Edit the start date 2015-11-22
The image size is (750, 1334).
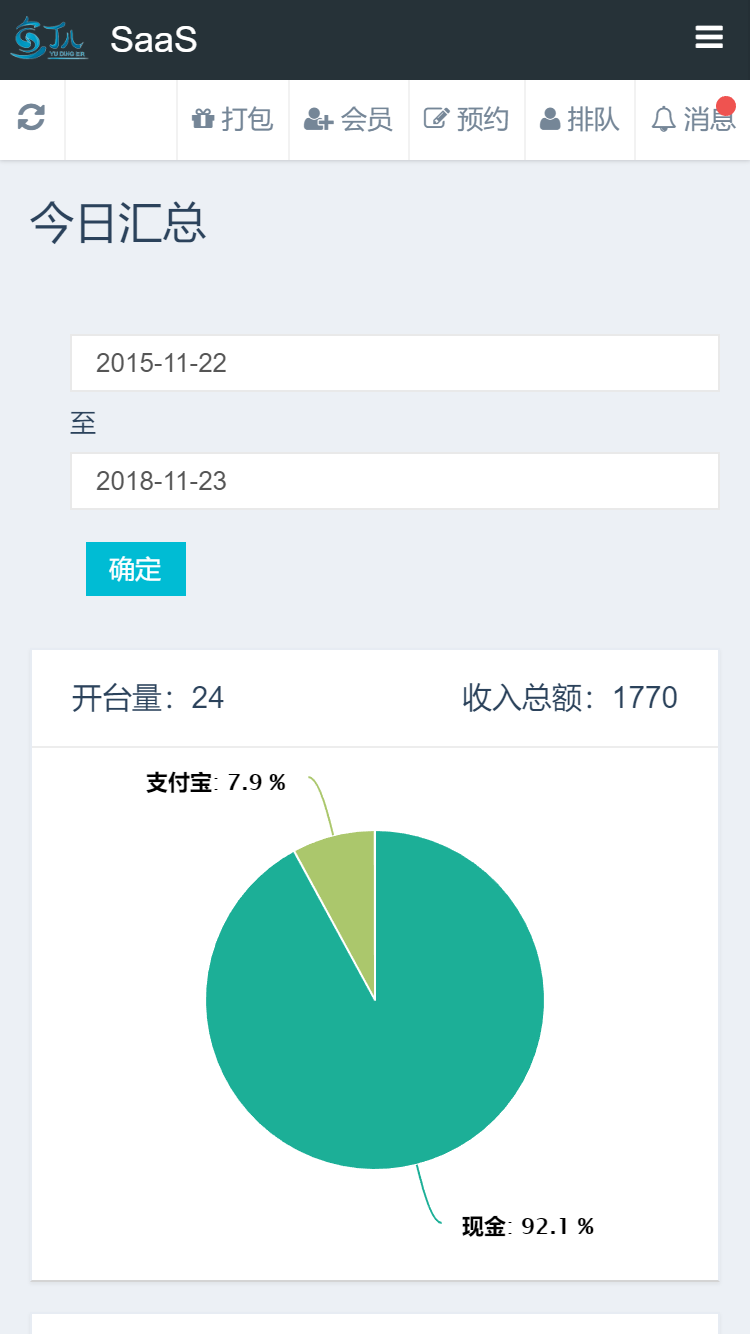click(394, 363)
